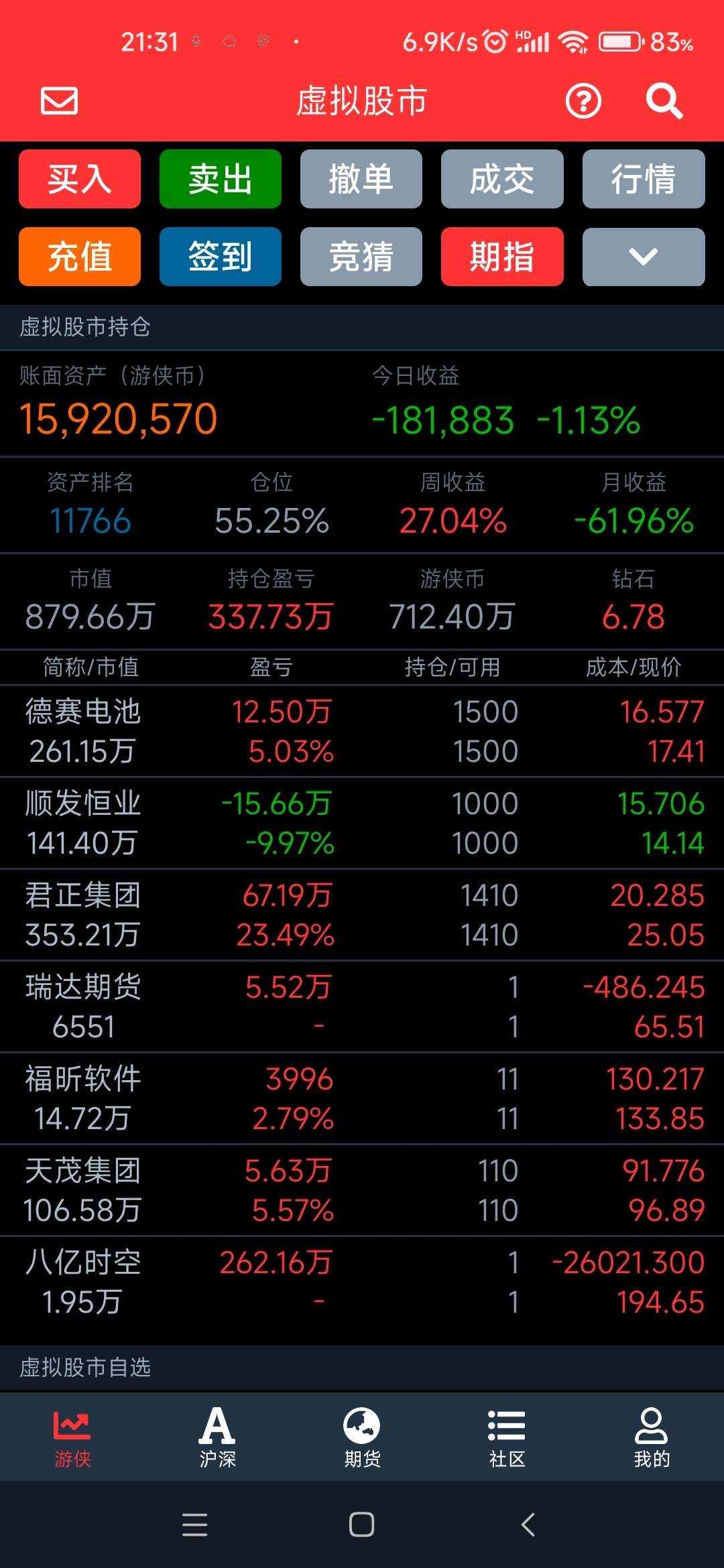Tap the orange 充值 button
724x1568 pixels.
(80, 257)
